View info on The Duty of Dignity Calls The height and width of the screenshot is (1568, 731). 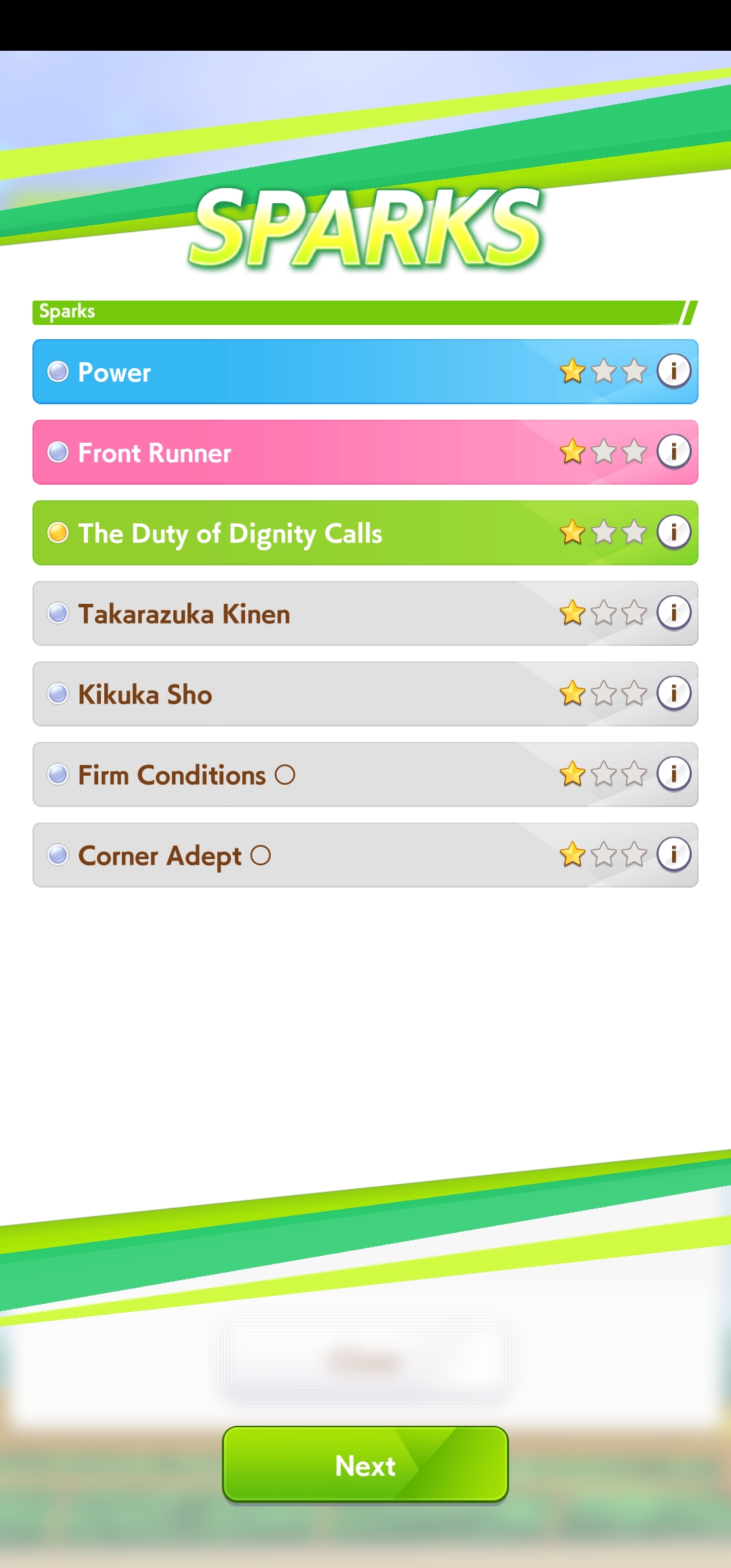click(673, 532)
